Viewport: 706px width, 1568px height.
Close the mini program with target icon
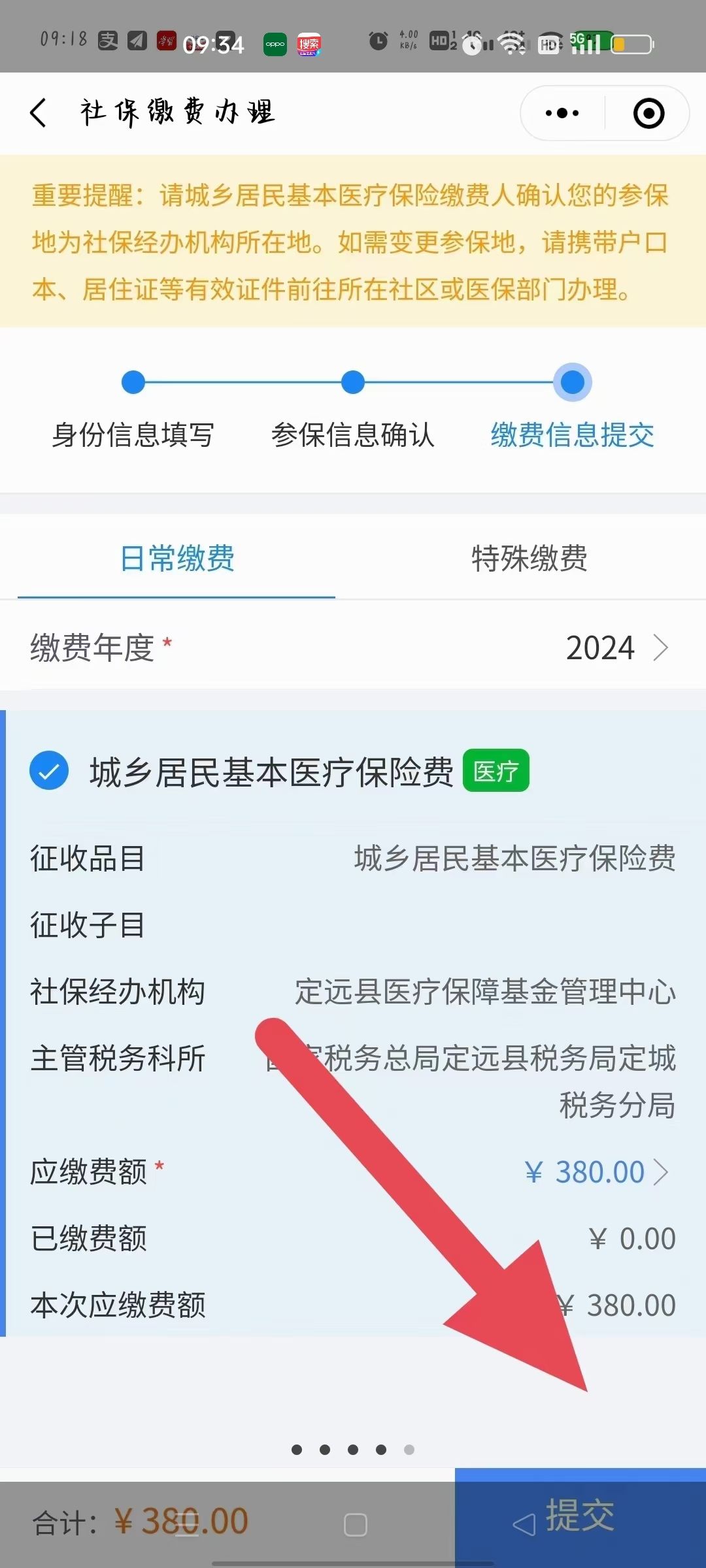(x=648, y=113)
